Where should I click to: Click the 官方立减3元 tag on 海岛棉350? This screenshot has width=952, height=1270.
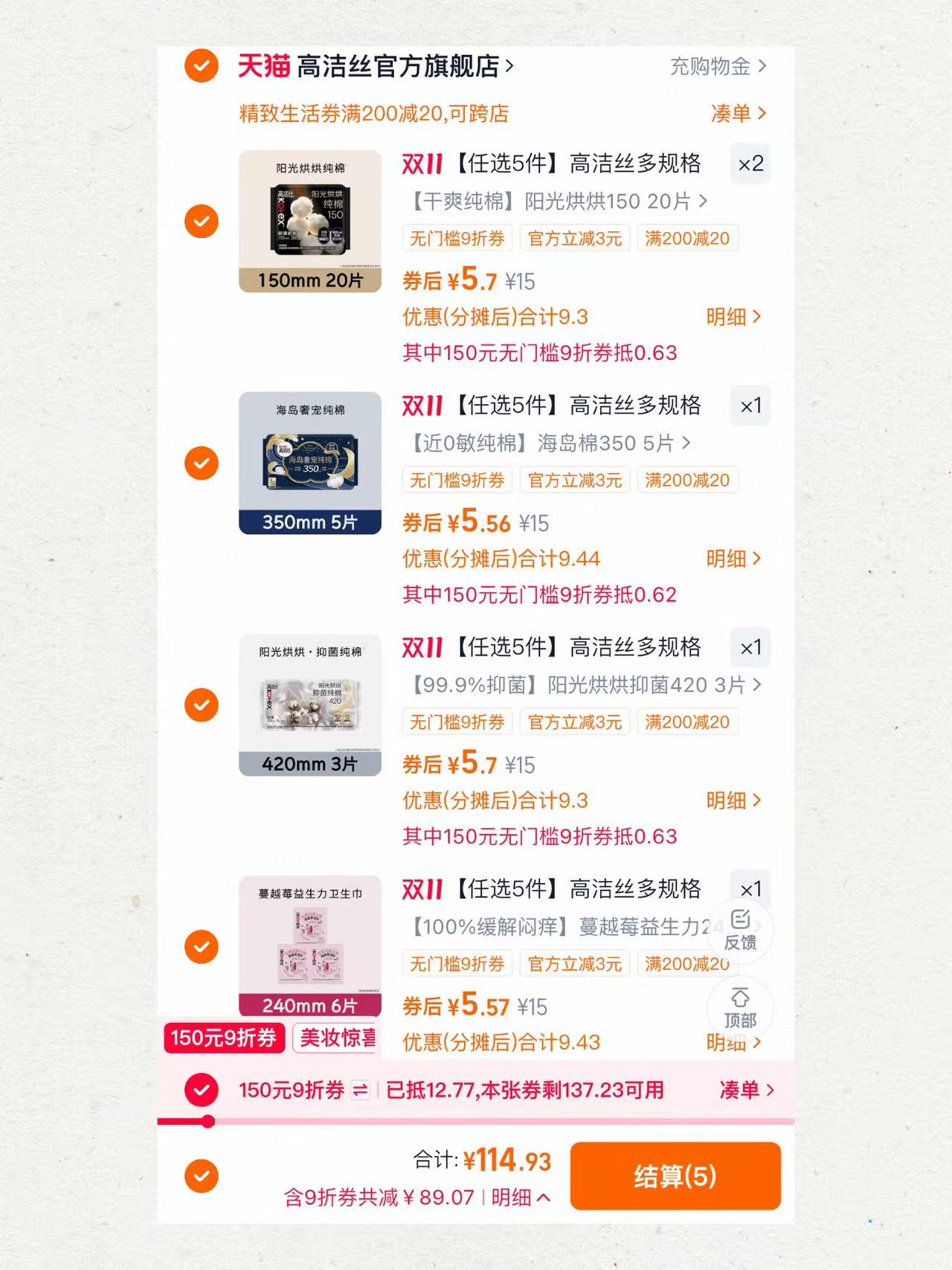pos(575,480)
